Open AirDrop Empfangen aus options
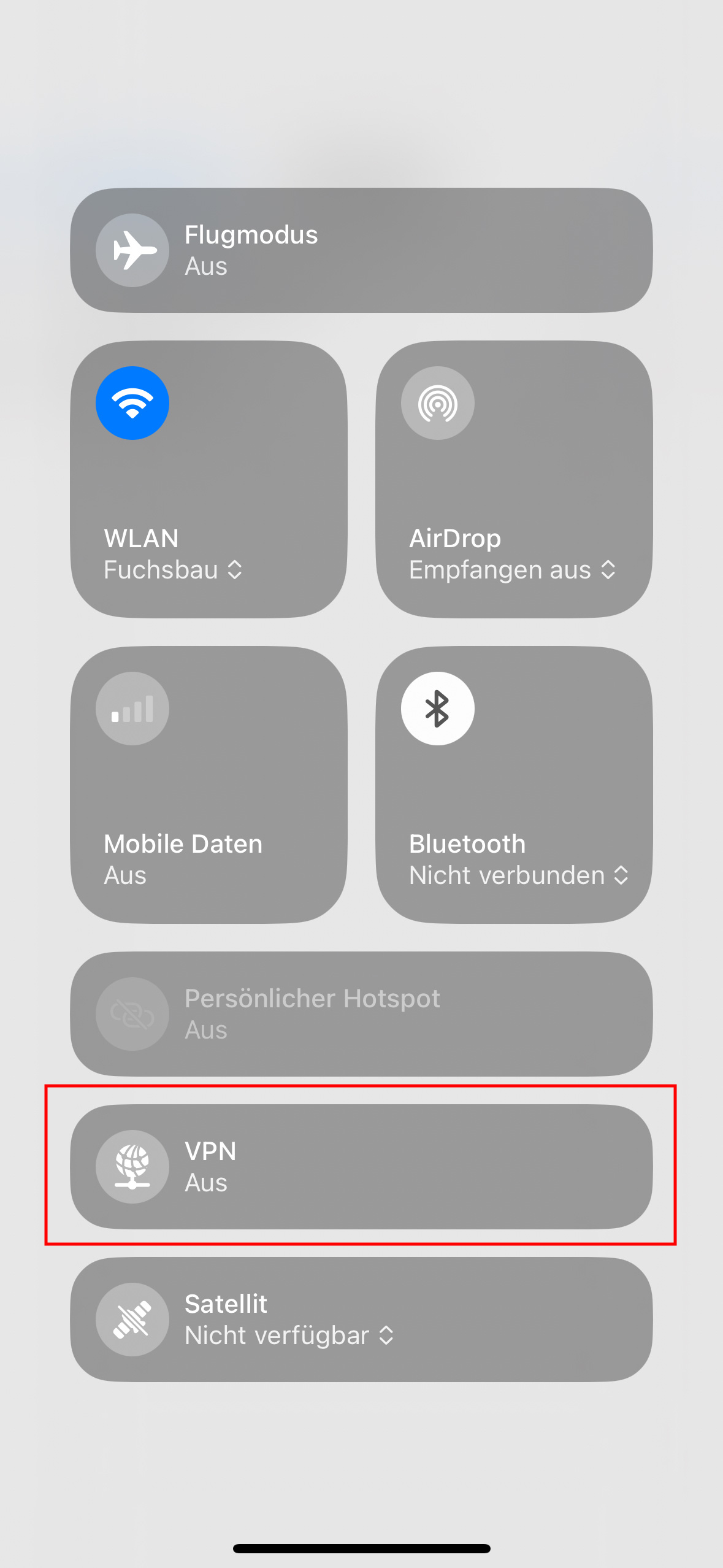Screen dimensions: 723x1568 pyautogui.click(x=512, y=570)
